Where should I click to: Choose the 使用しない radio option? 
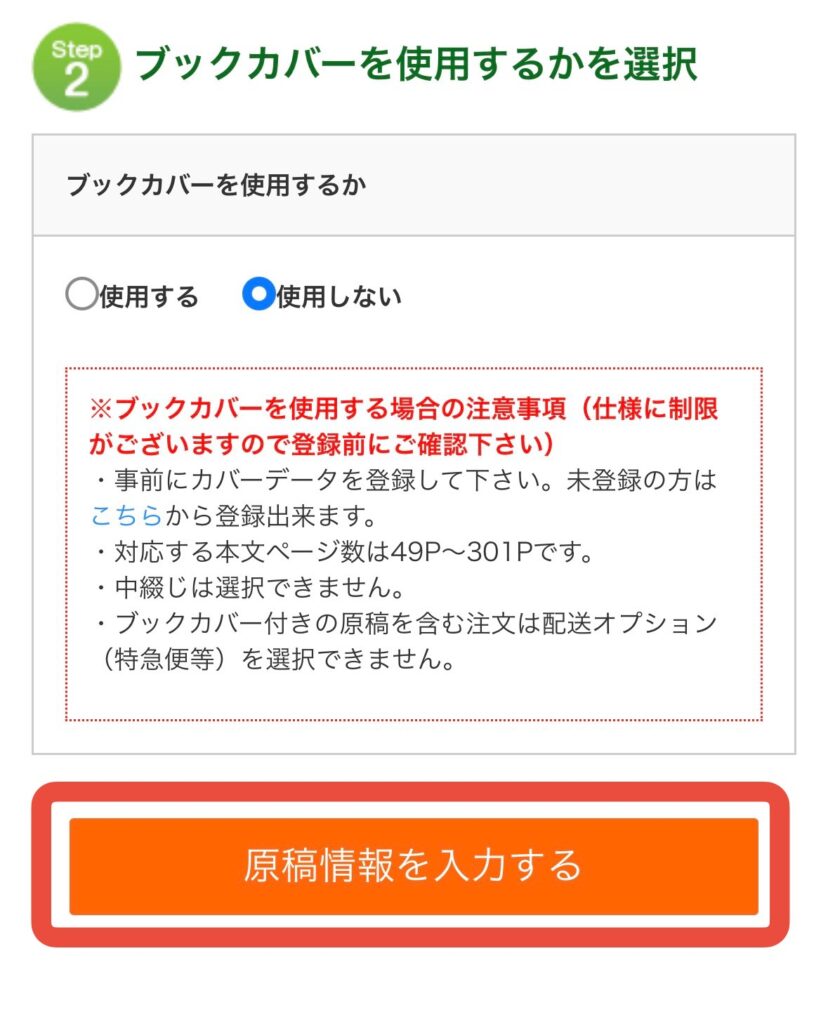coord(259,295)
